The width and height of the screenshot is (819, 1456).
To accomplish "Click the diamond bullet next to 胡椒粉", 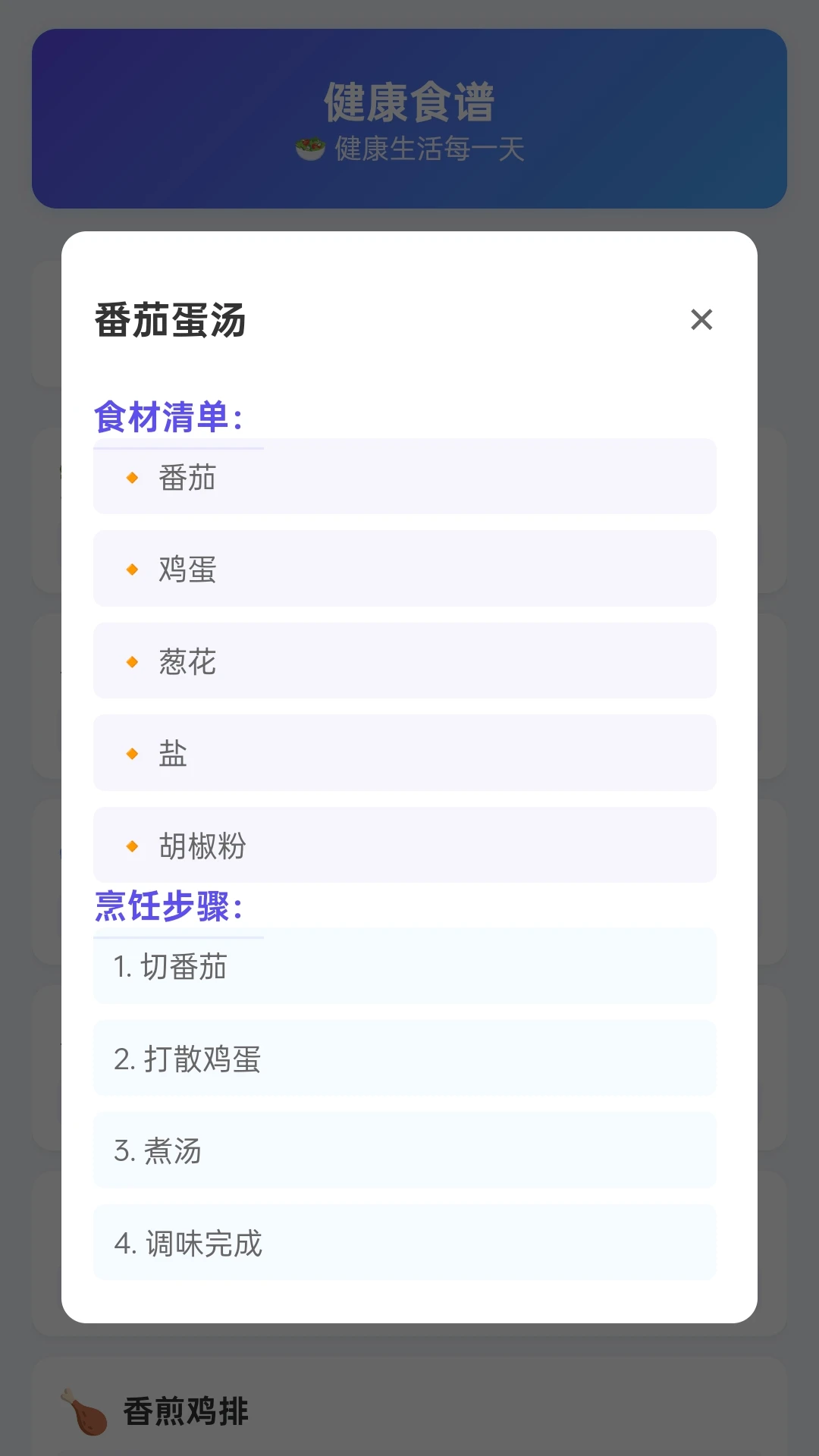I will pos(130,845).
